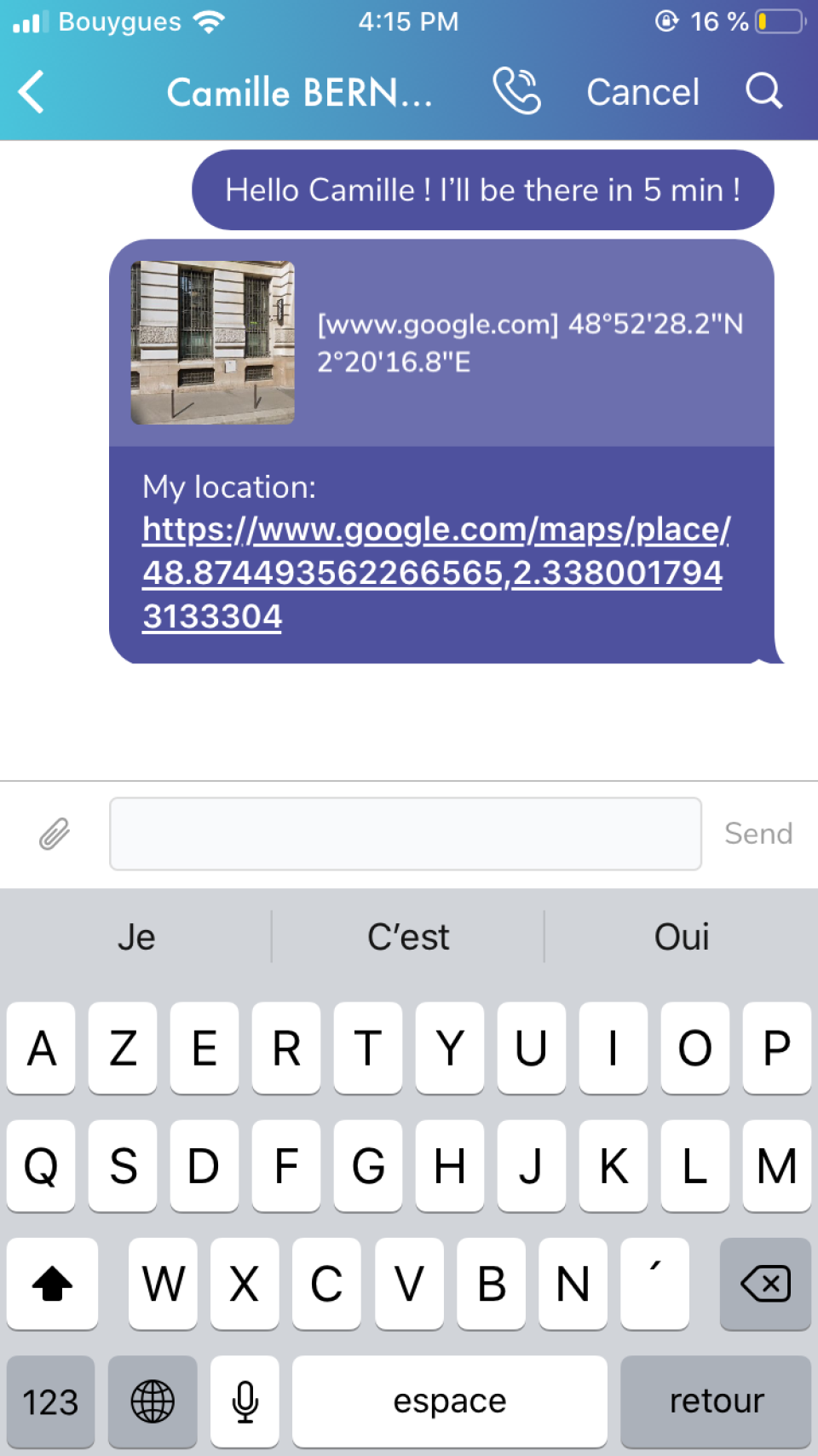
Task: Go back using the header arrow
Action: (x=32, y=92)
